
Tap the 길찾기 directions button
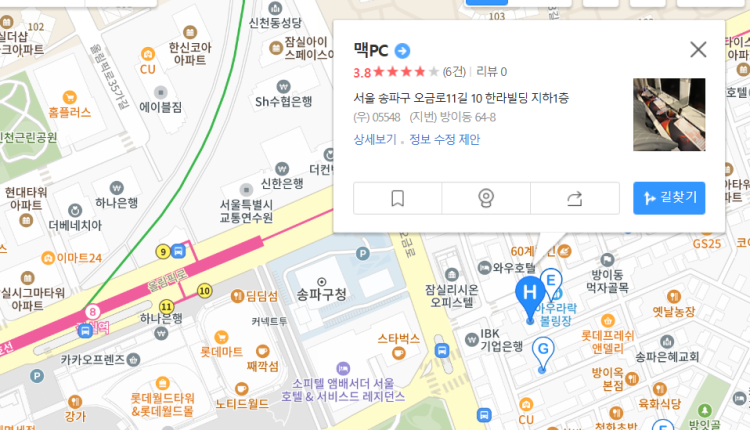pos(669,198)
